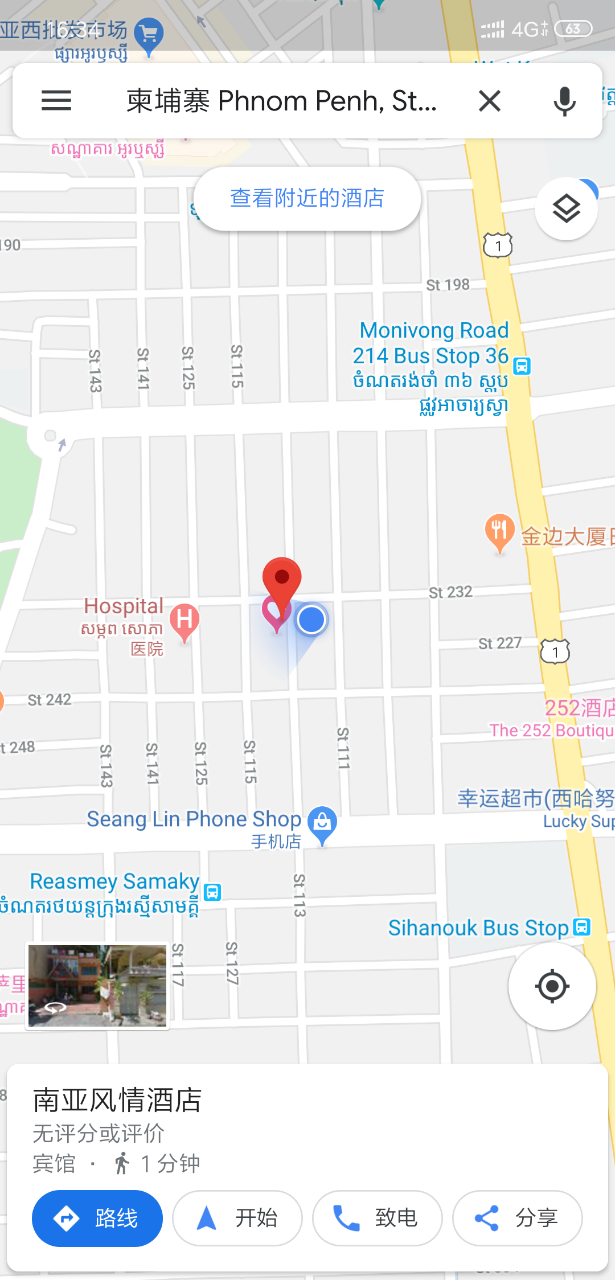The height and width of the screenshot is (1280, 615).
Task: Start voice search with microphone
Action: [565, 100]
